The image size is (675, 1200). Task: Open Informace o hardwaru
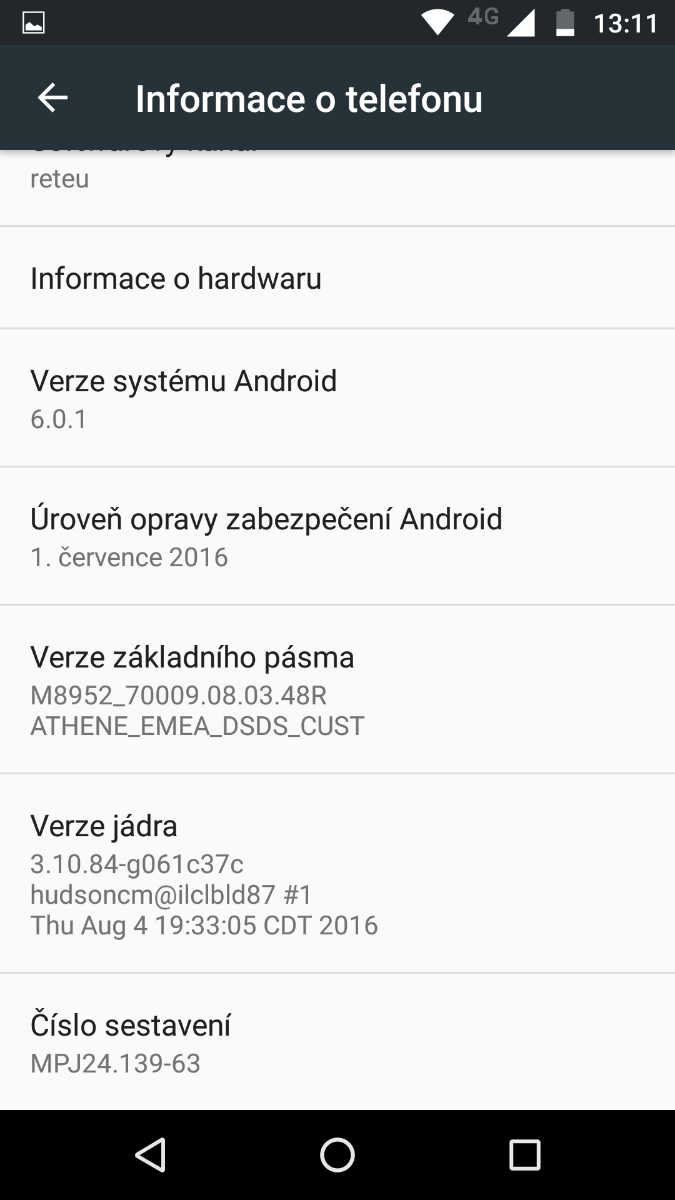pyautogui.click(x=337, y=278)
